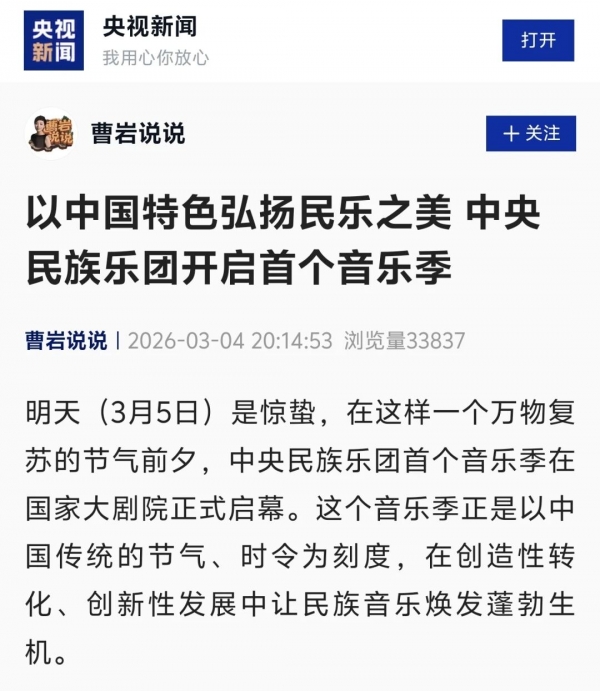600x691 pixels.
Task: Follow 曹岩说说 with the 关注 button
Action: click(531, 133)
